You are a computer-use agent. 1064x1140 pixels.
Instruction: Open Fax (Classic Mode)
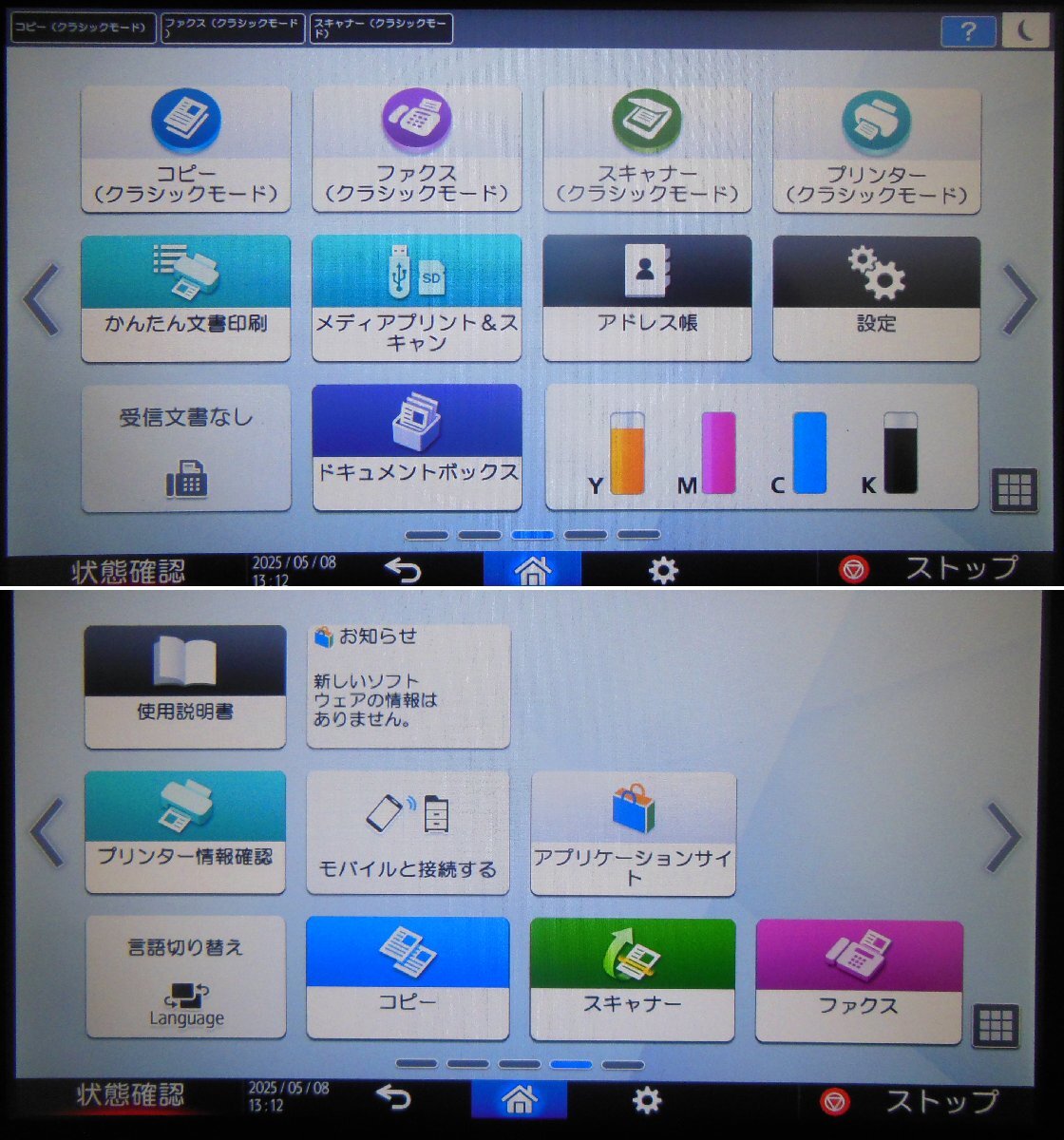416,149
